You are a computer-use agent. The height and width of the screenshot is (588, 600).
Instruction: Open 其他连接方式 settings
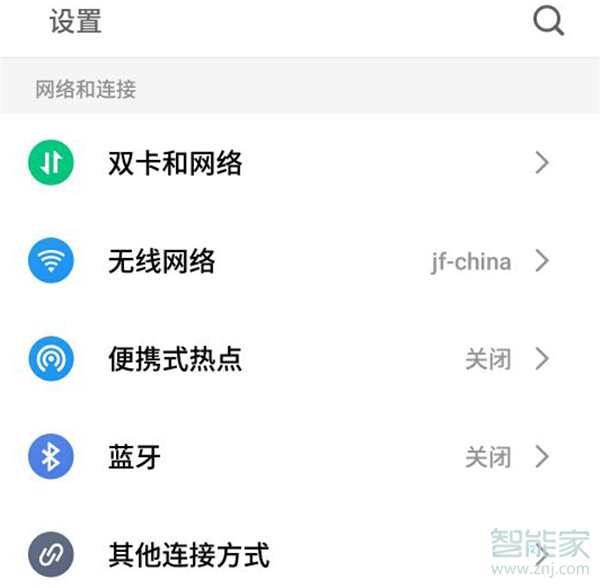(x=300, y=553)
